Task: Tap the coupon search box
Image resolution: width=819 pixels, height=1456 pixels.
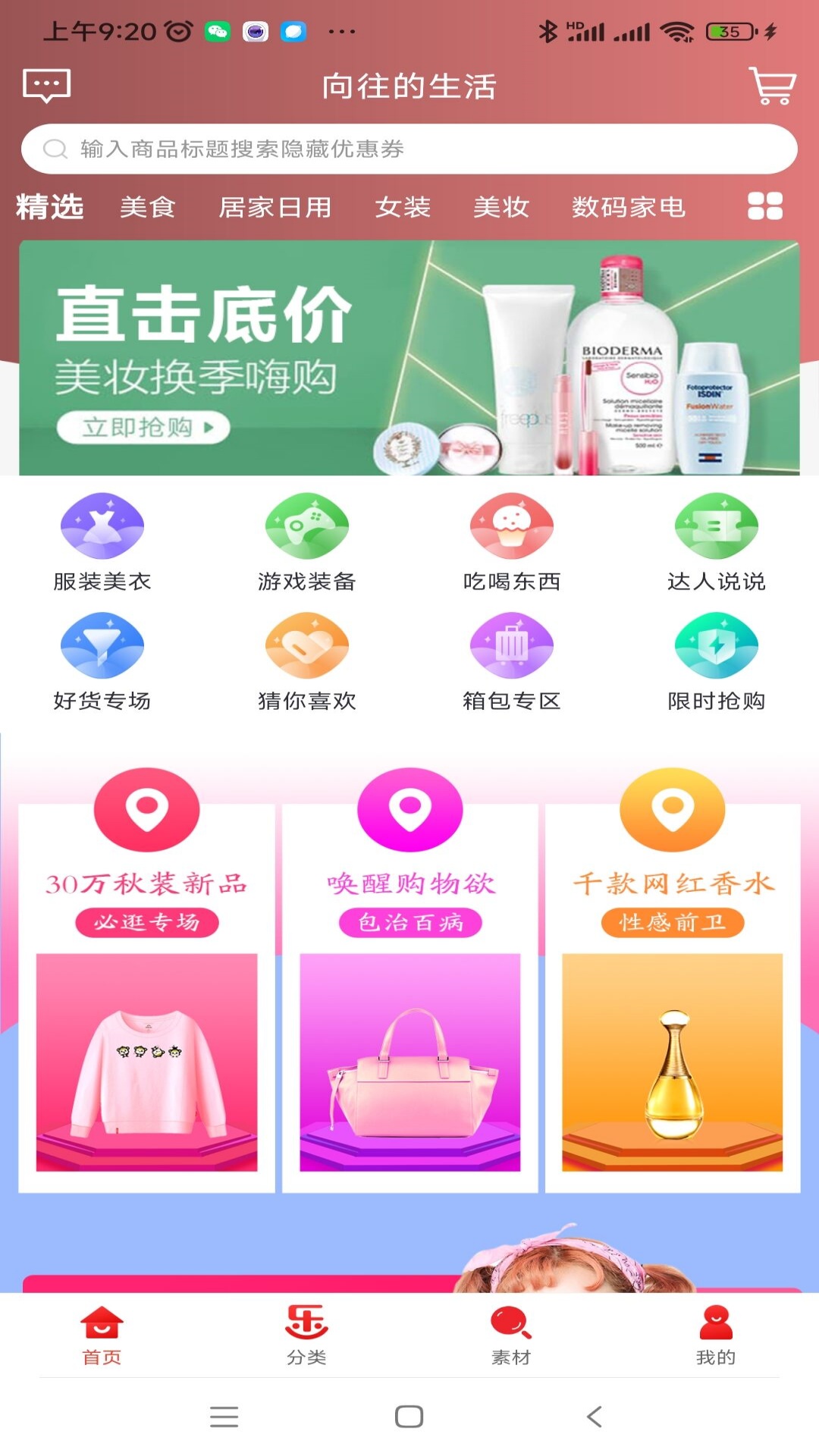Action: tap(409, 149)
